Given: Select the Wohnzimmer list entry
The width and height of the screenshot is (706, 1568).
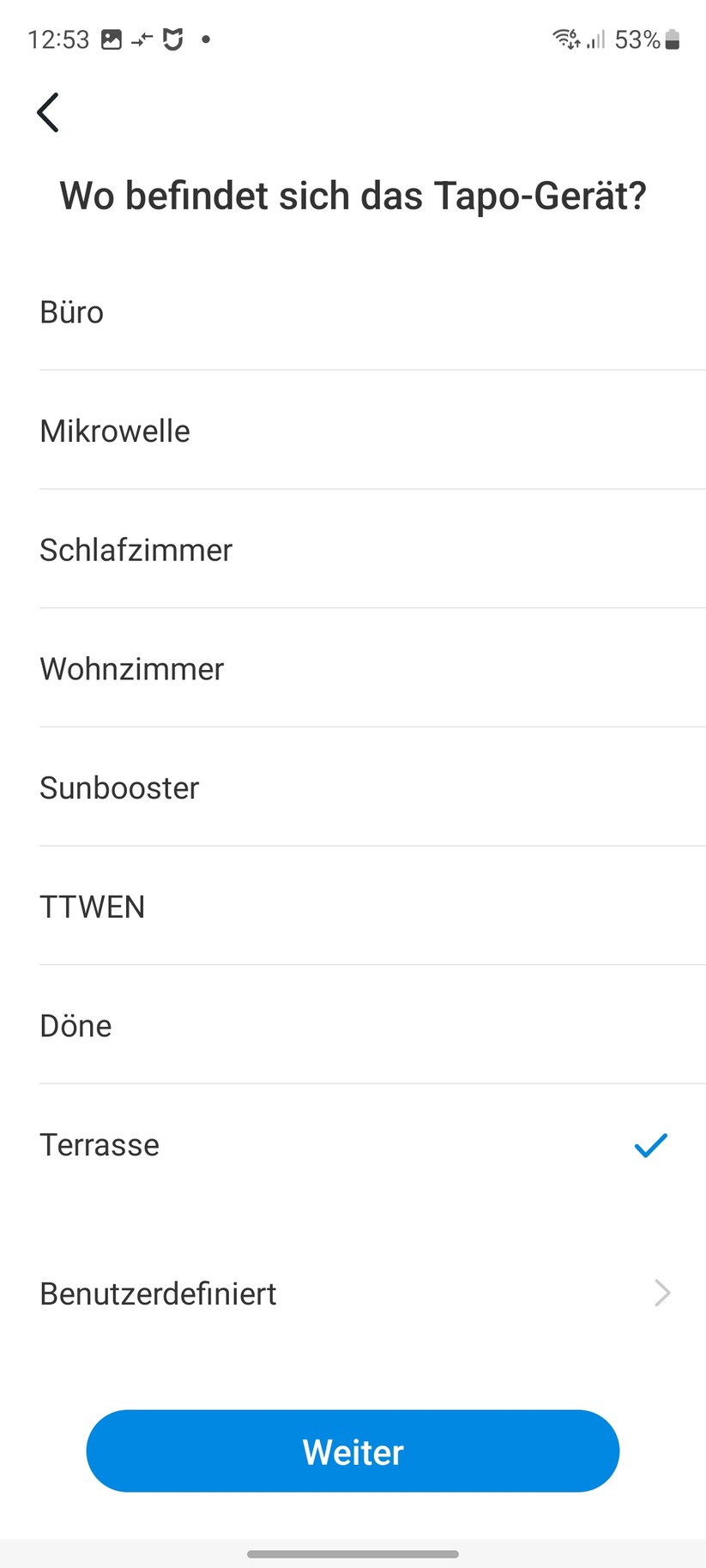Looking at the screenshot, I should click(131, 669).
